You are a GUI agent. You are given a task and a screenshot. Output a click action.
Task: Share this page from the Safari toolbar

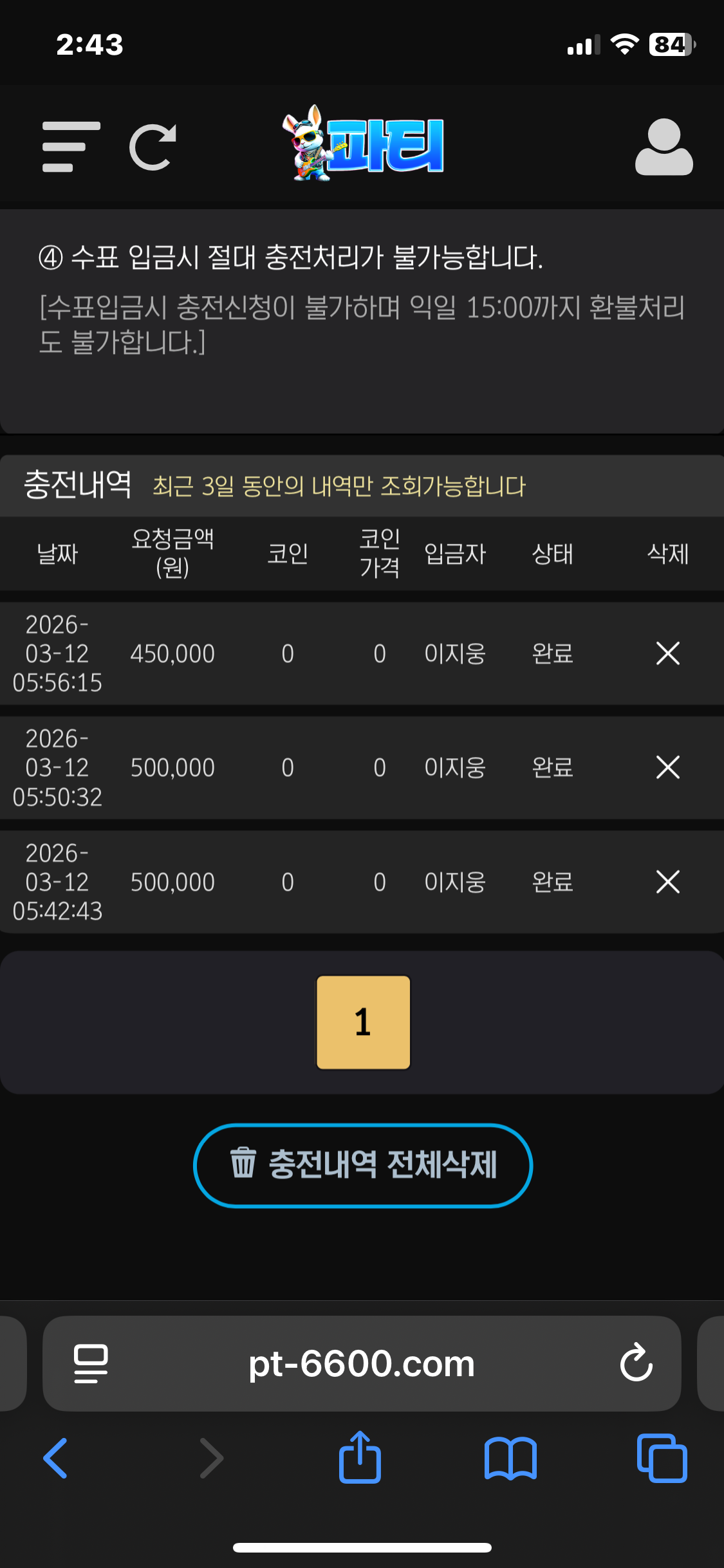(x=360, y=1457)
